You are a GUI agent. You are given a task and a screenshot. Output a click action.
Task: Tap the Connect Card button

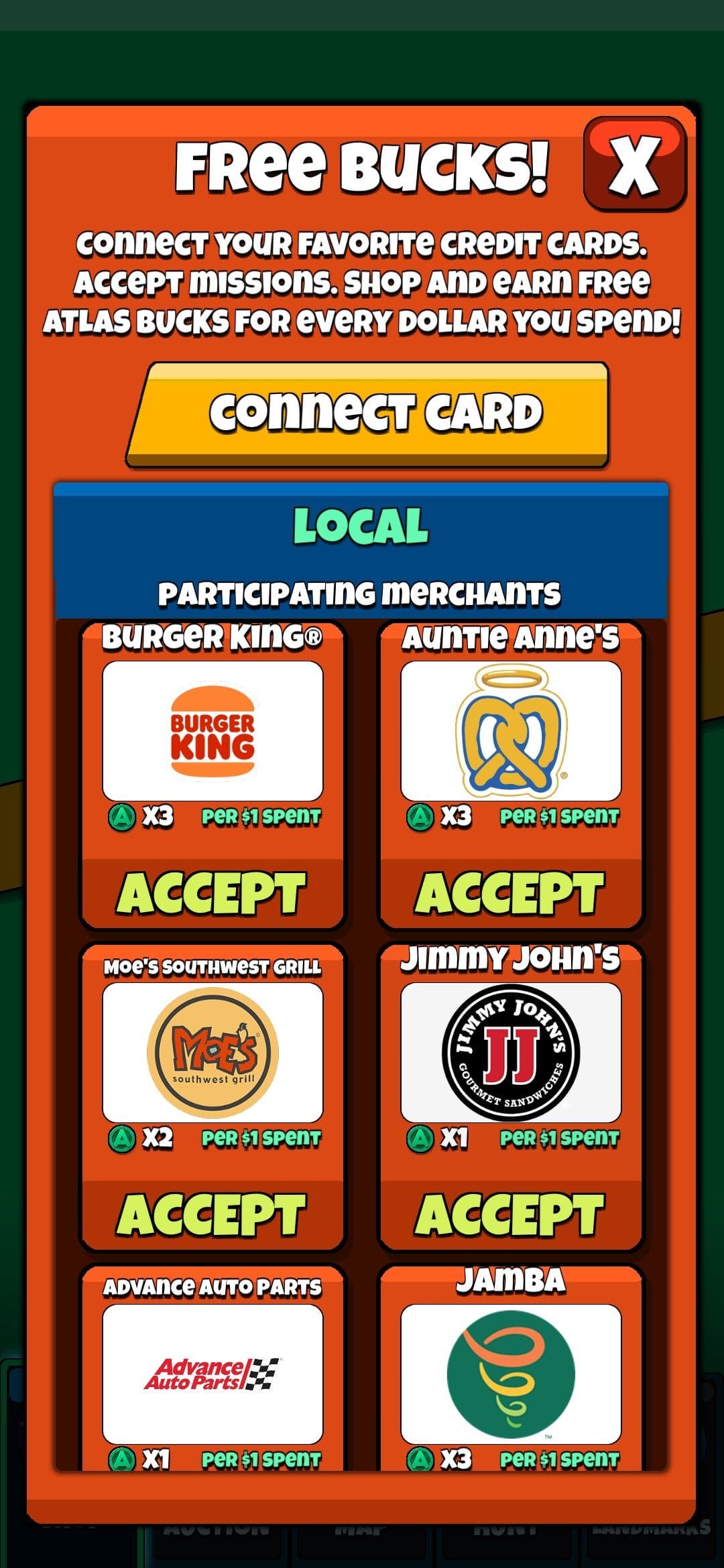click(368, 414)
